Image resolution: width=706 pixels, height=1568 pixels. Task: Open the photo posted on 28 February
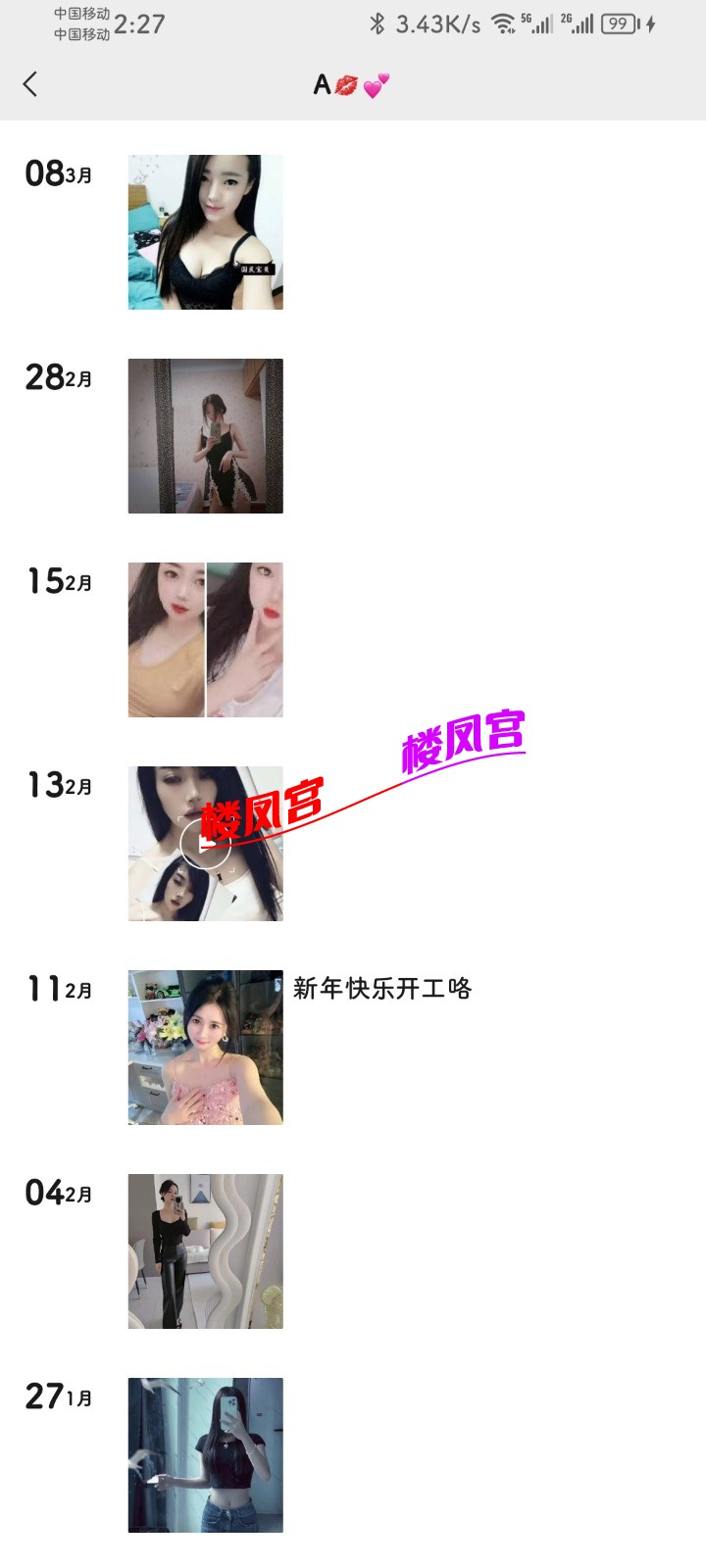coord(205,436)
